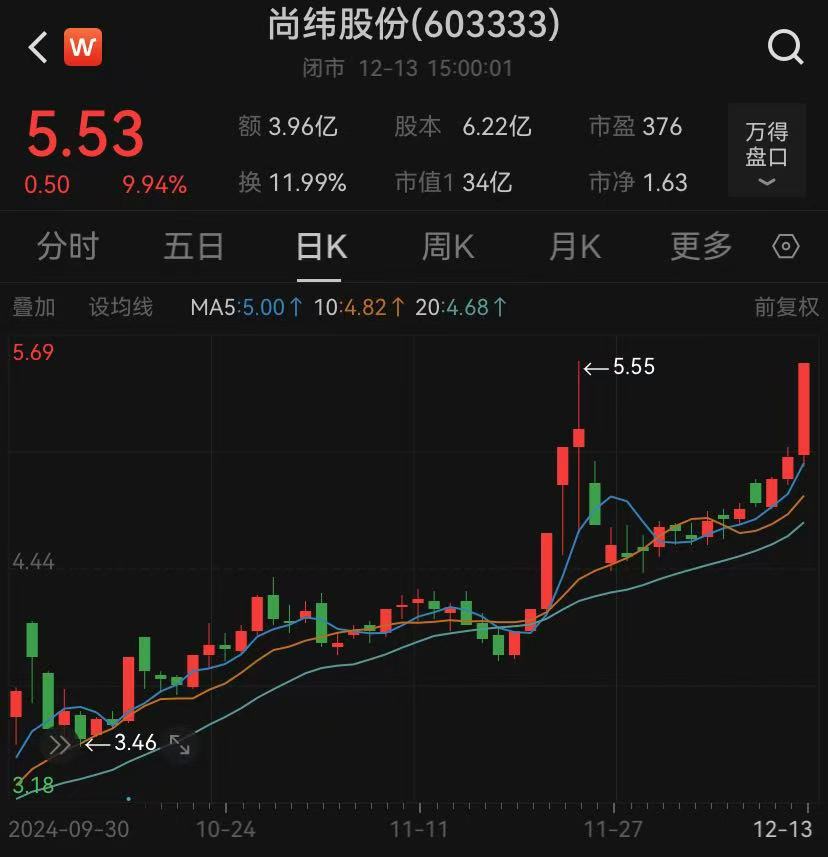This screenshot has width=828, height=857.
Task: Switch to the 分时 chart tab
Action: pos(68,246)
